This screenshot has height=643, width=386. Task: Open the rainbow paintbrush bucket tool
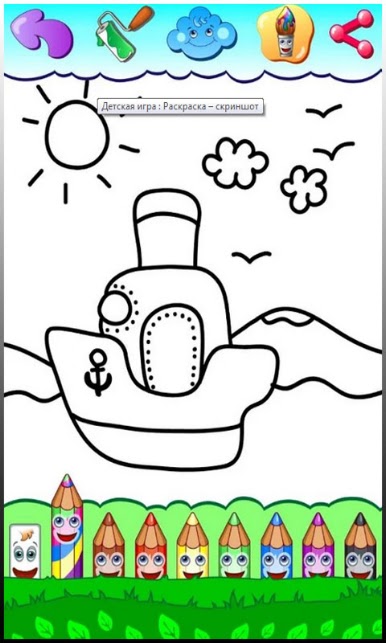coord(286,34)
